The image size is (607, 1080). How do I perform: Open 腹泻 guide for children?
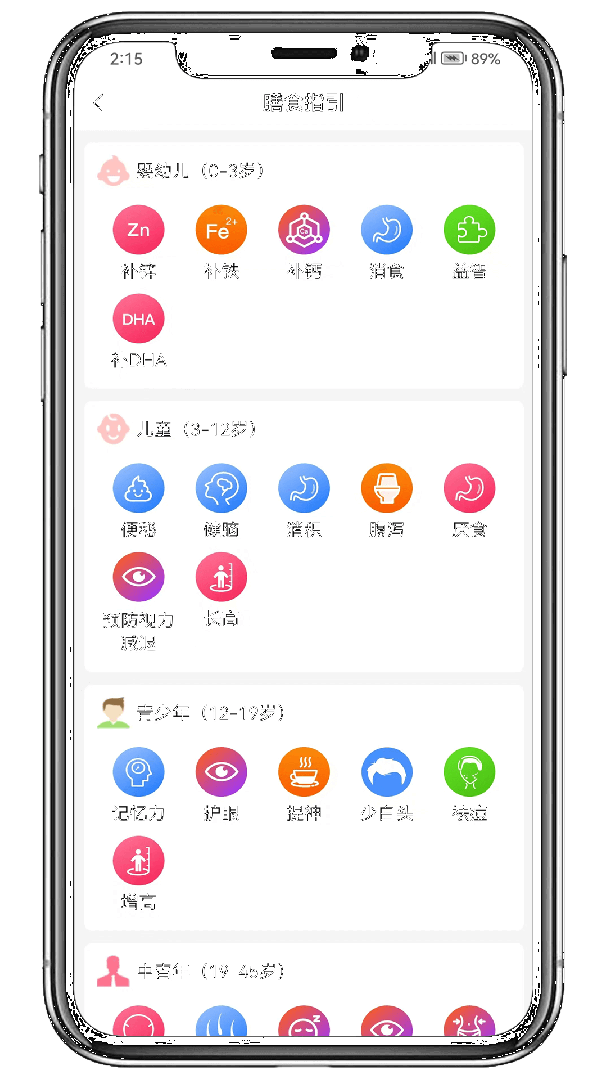[x=386, y=489]
